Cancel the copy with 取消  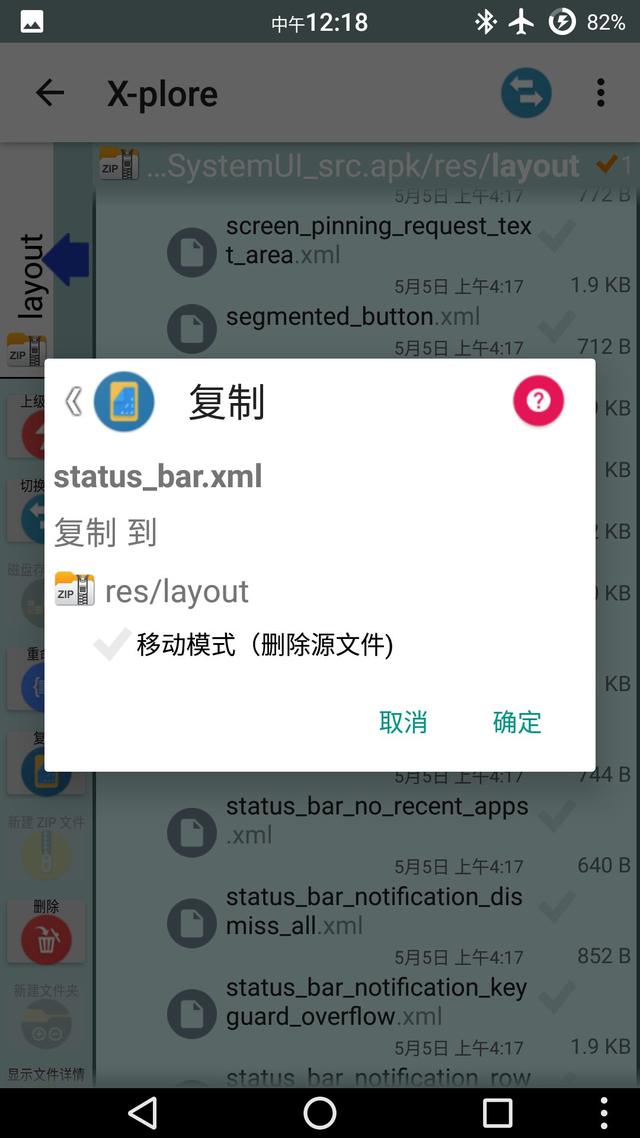[403, 722]
